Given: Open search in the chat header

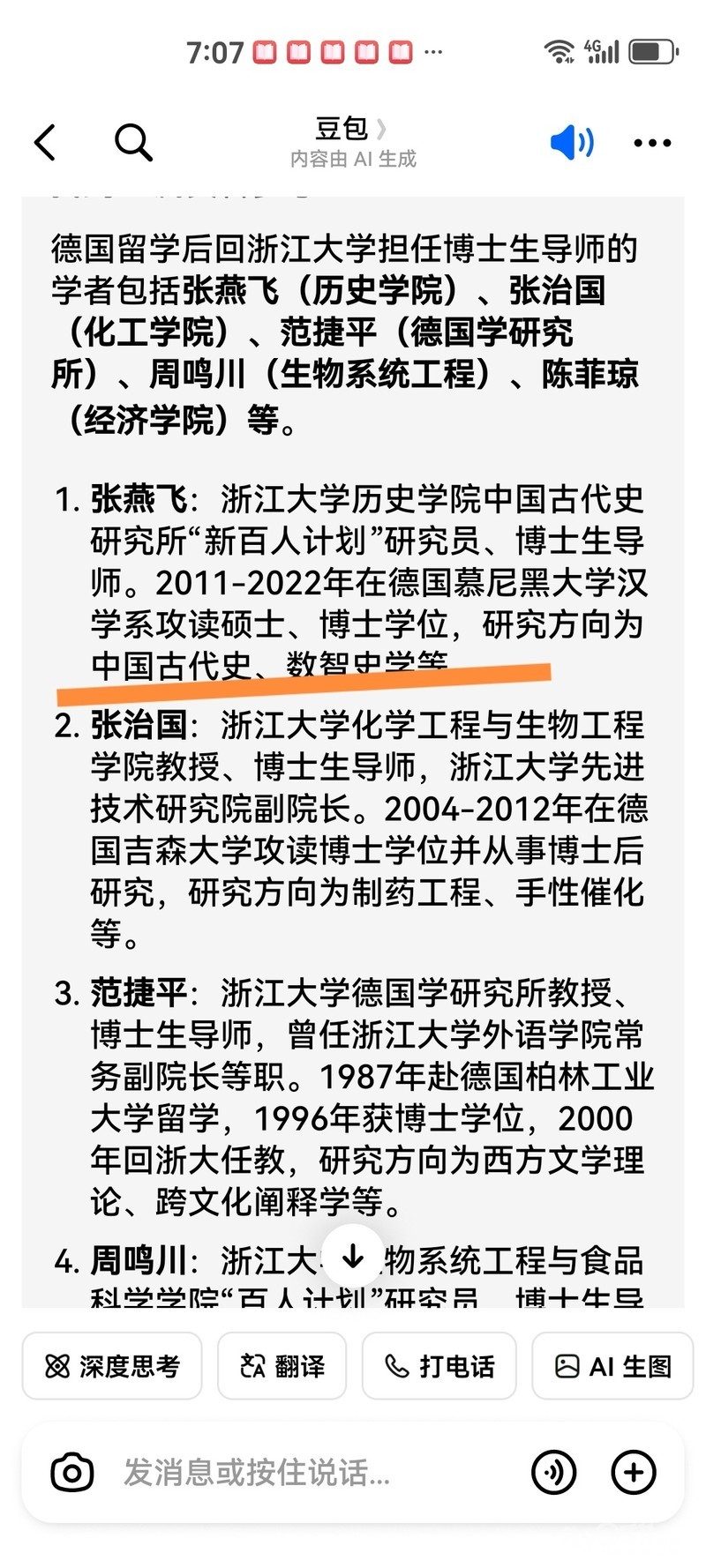Looking at the screenshot, I should coord(133,142).
